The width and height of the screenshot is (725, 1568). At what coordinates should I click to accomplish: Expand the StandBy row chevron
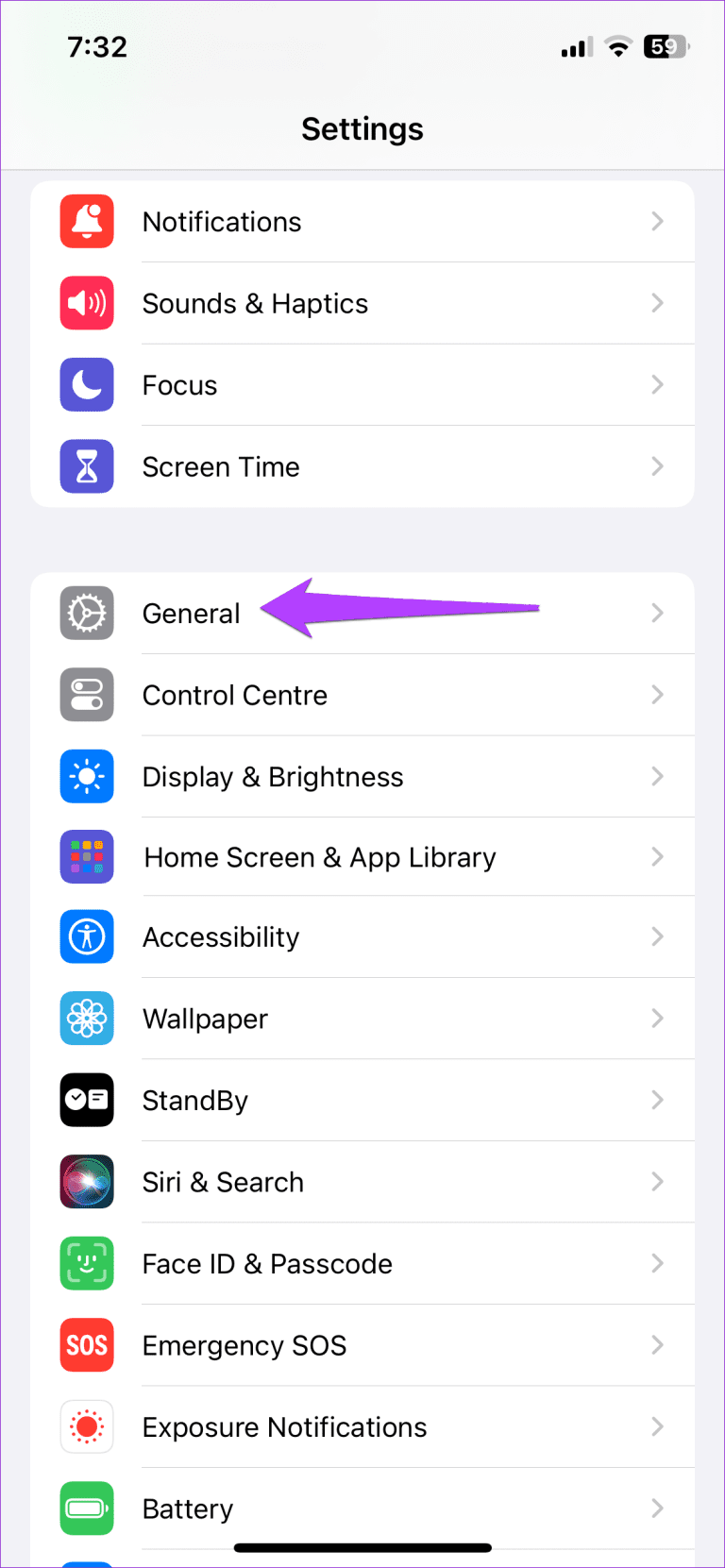[x=657, y=1100]
